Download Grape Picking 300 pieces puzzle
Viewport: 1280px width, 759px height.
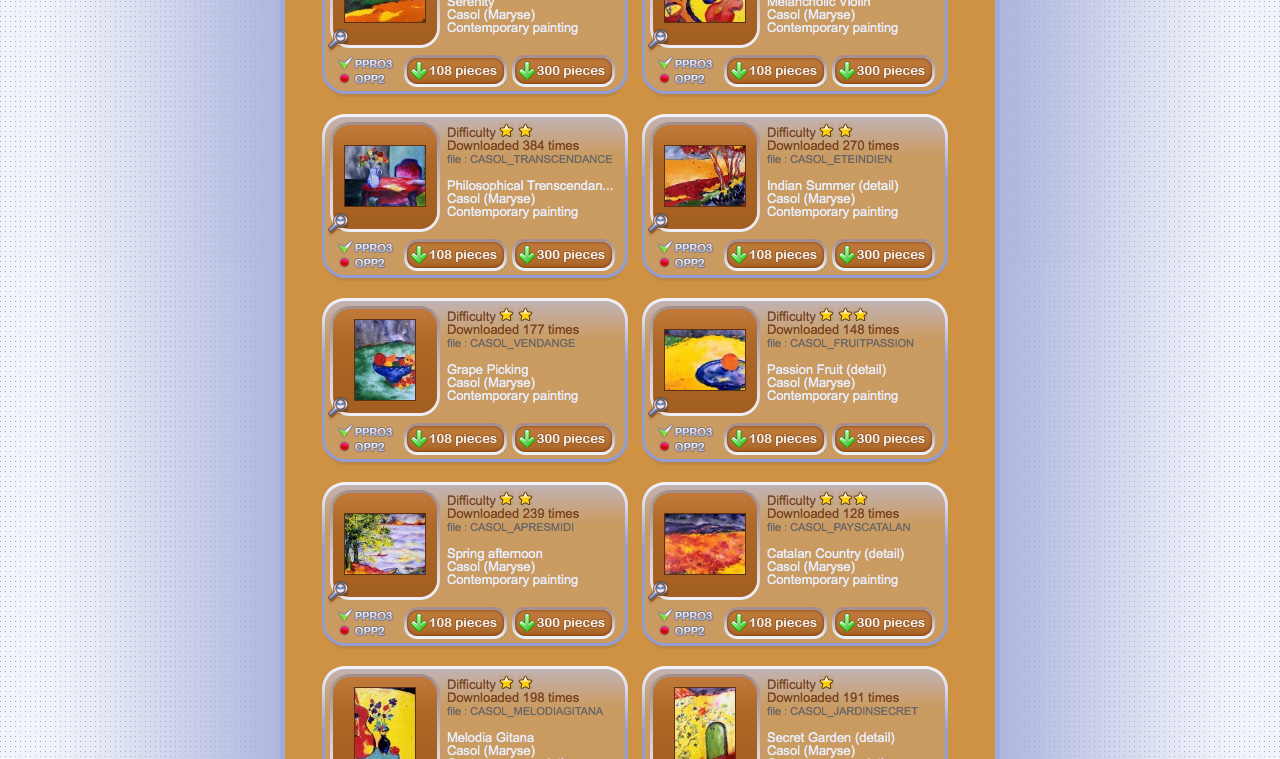coord(563,439)
